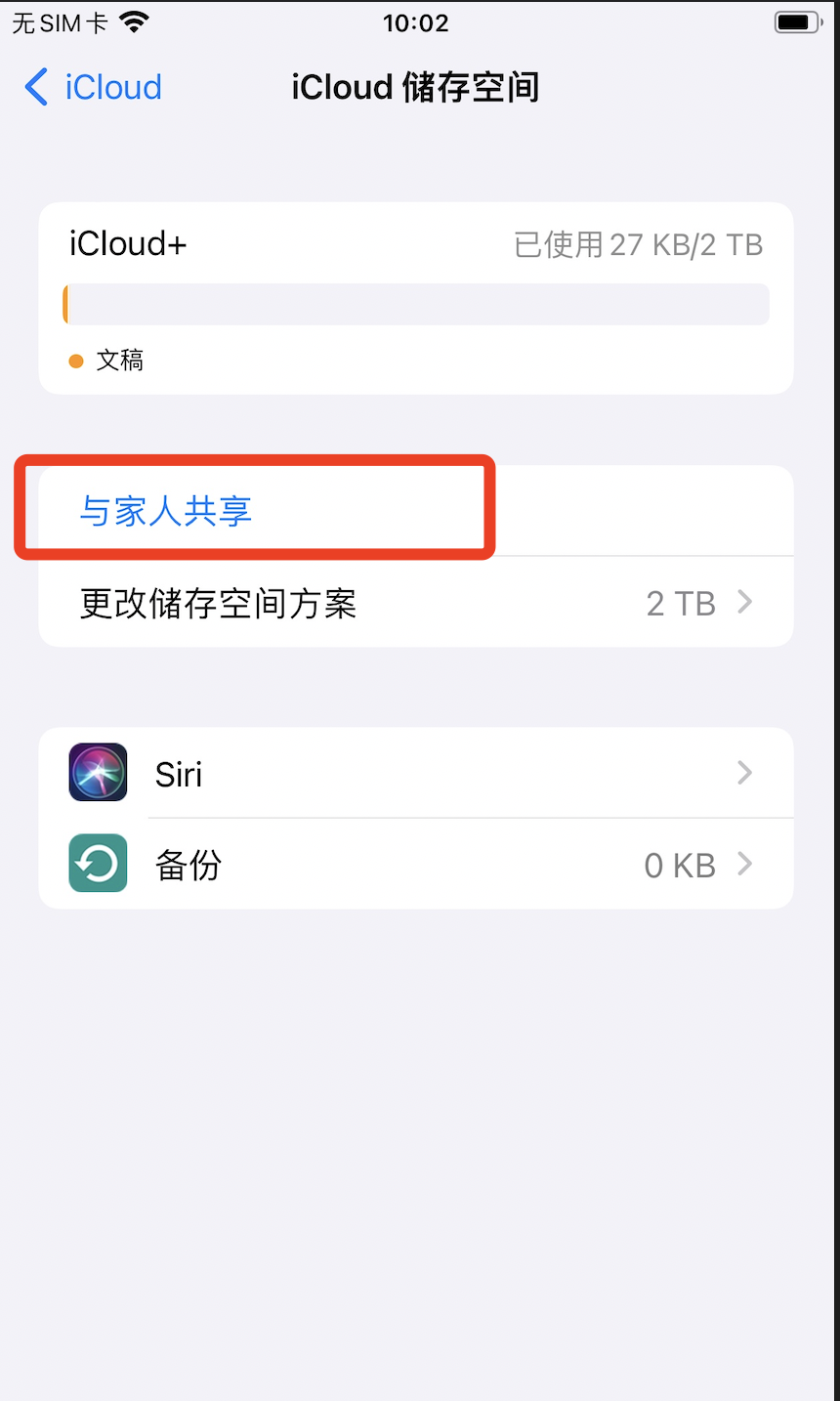Expand the Siri row via its chevron
This screenshot has height=1401, width=840.
[744, 773]
